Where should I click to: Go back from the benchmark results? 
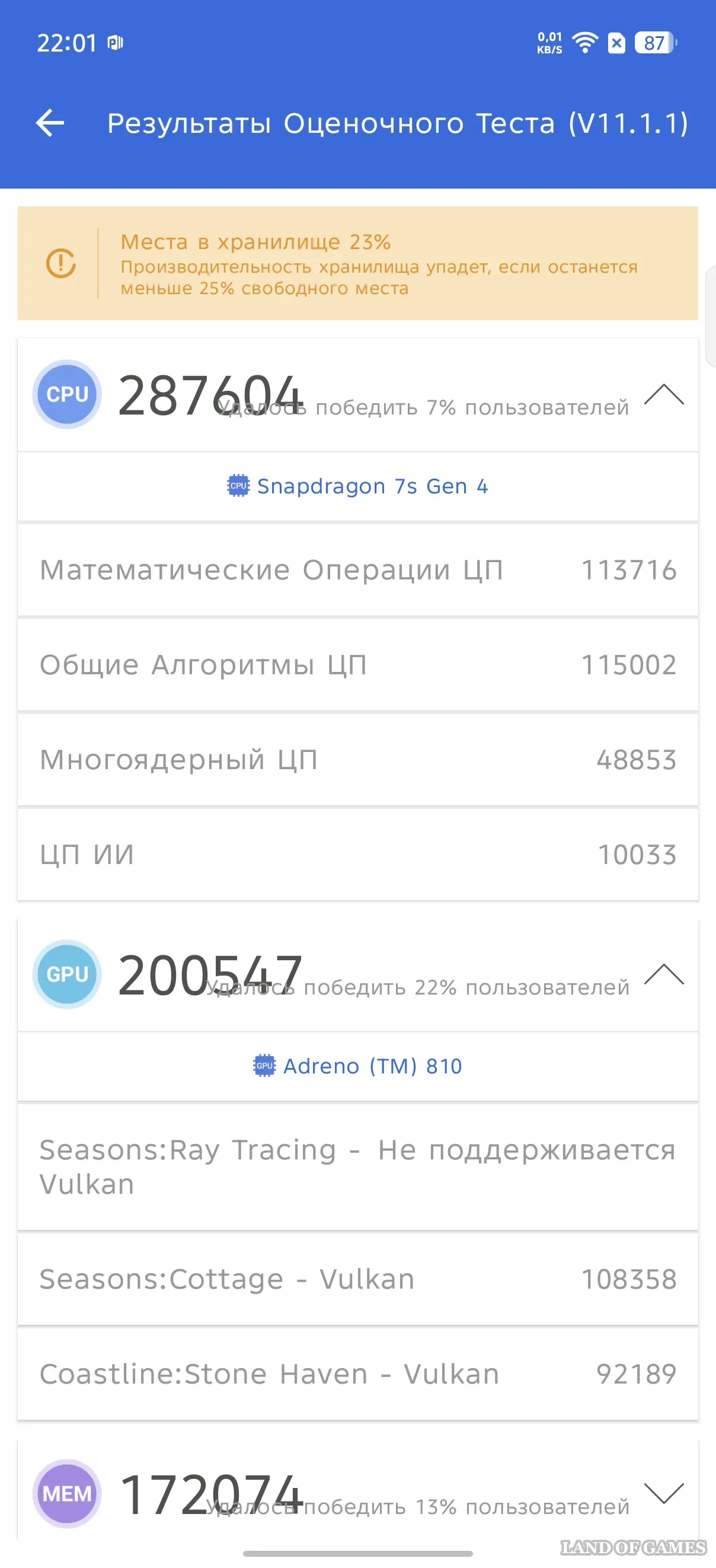pos(50,123)
